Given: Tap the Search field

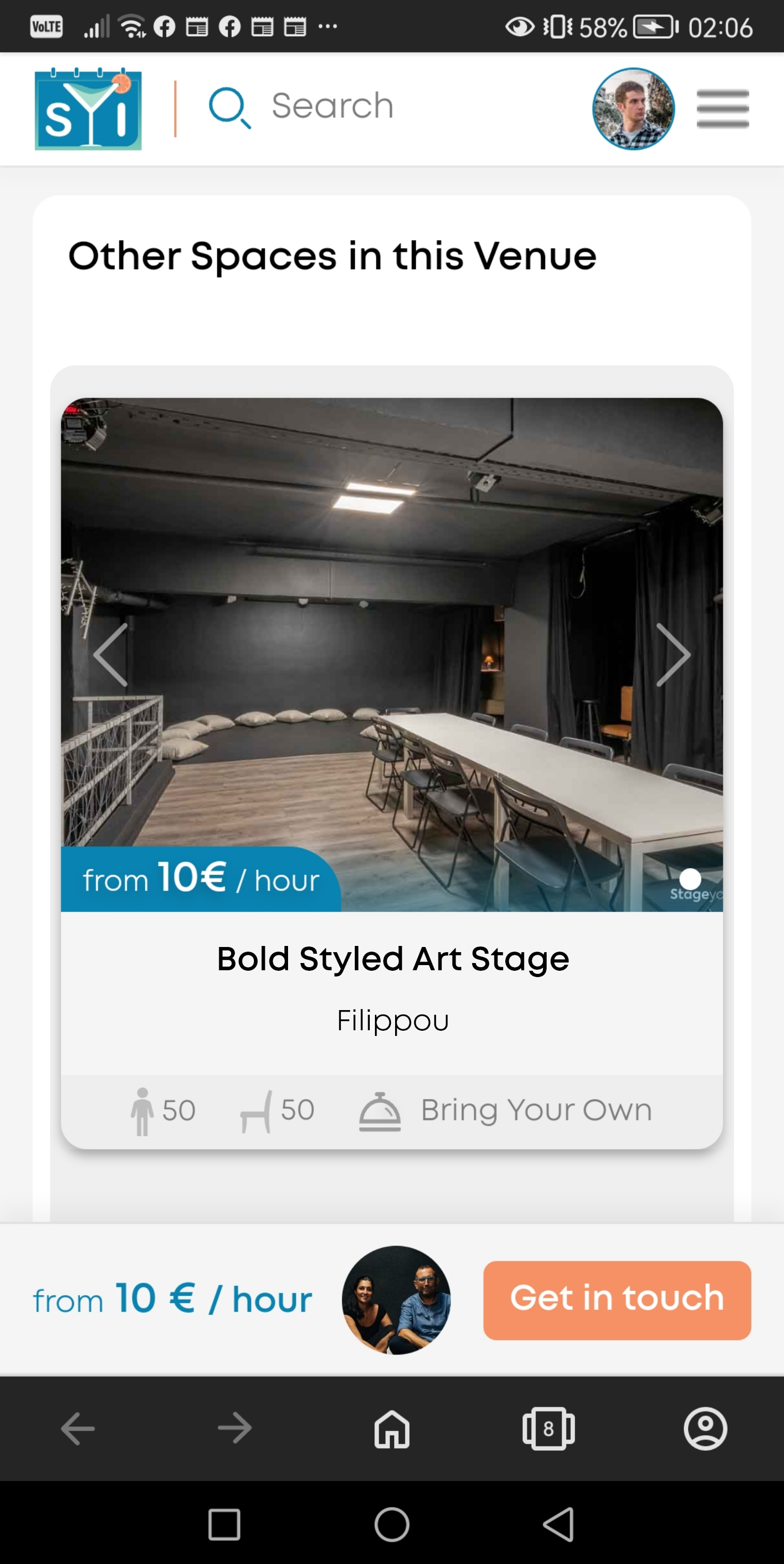Looking at the screenshot, I should point(332,106).
